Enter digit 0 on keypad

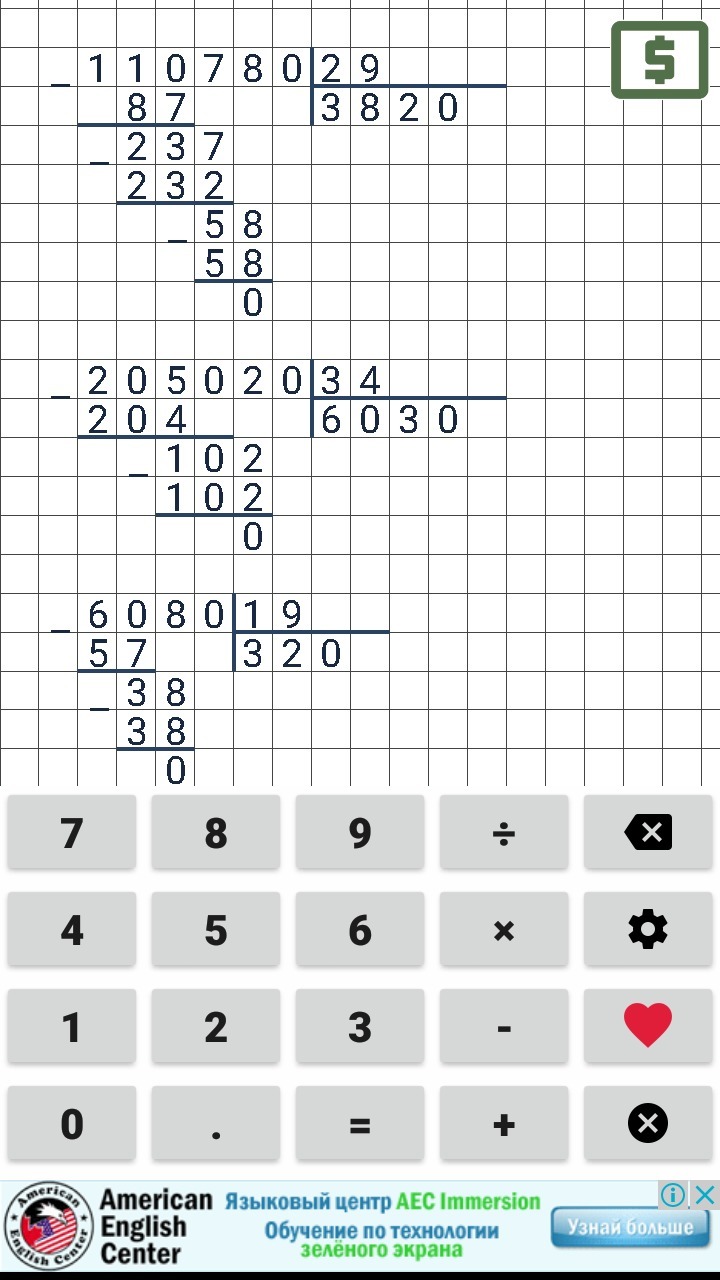click(72, 1124)
